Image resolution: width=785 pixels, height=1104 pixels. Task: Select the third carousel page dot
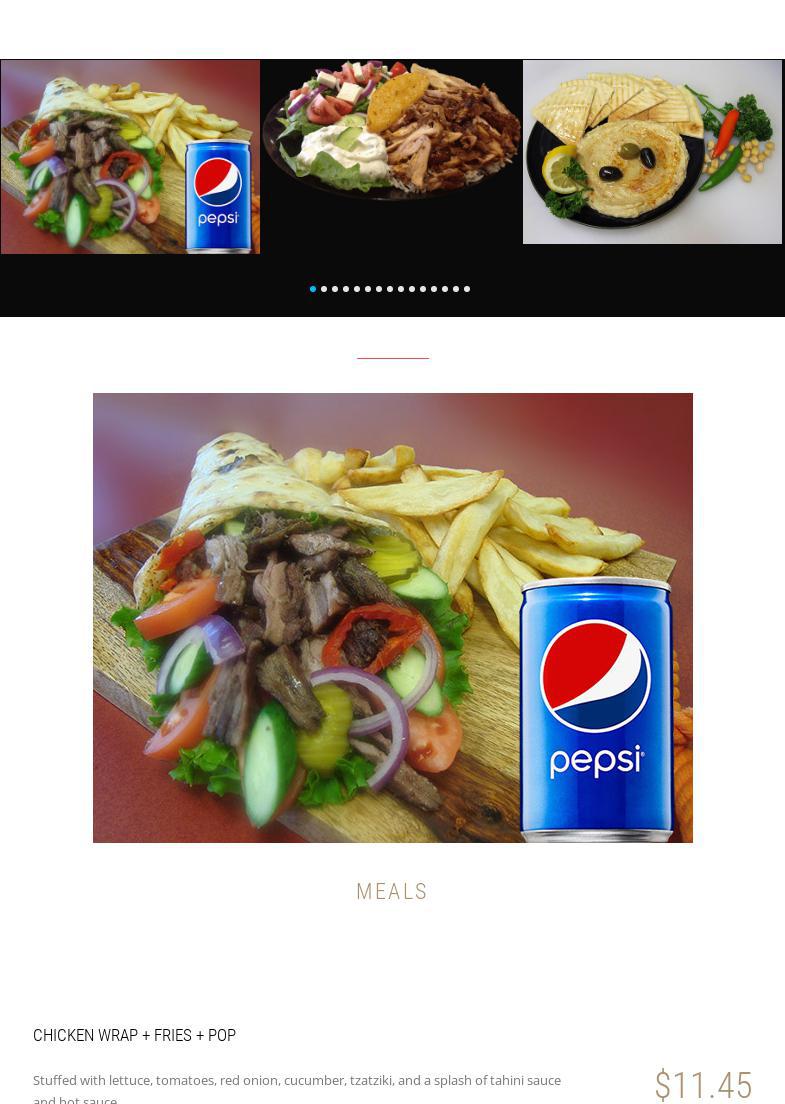point(335,289)
